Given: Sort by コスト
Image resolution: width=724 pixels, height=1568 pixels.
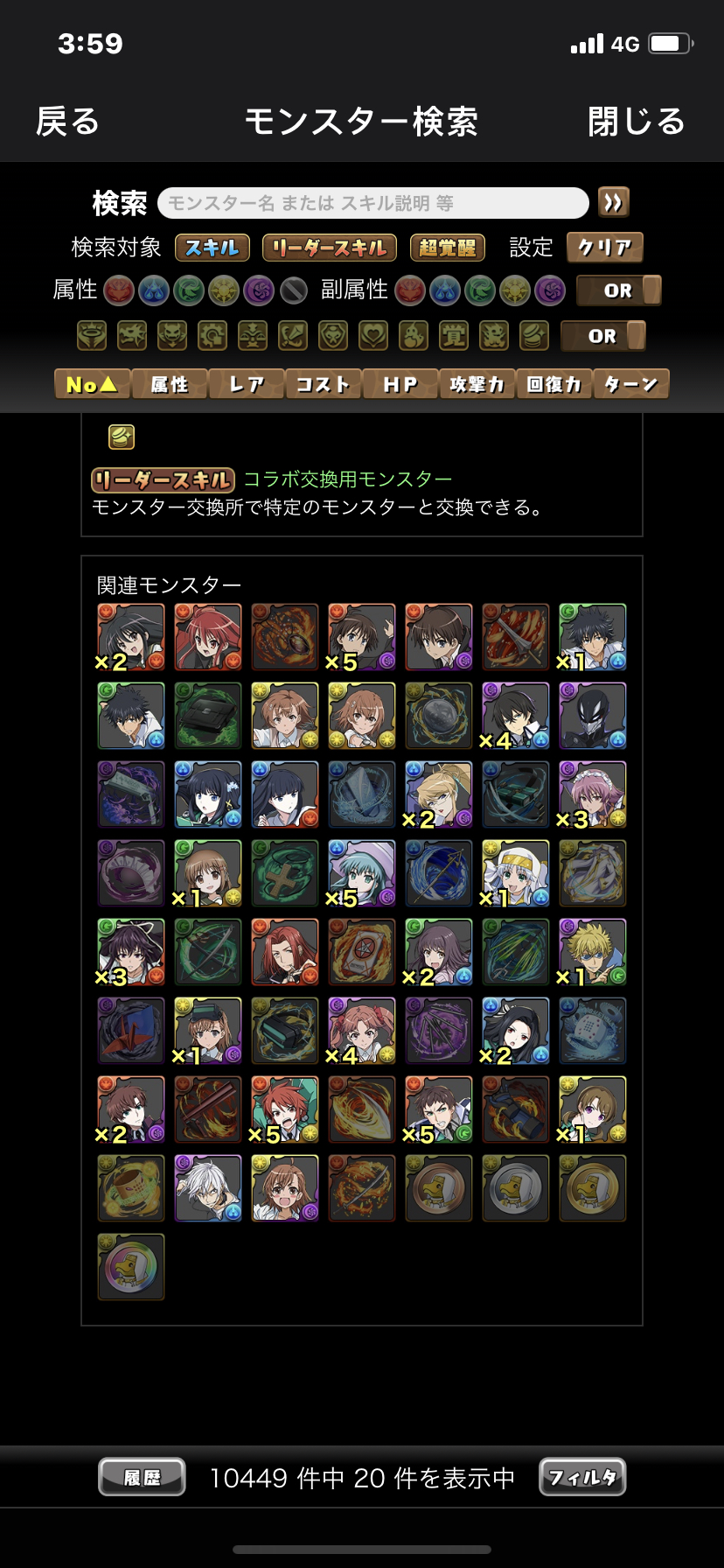Looking at the screenshot, I should point(323,384).
